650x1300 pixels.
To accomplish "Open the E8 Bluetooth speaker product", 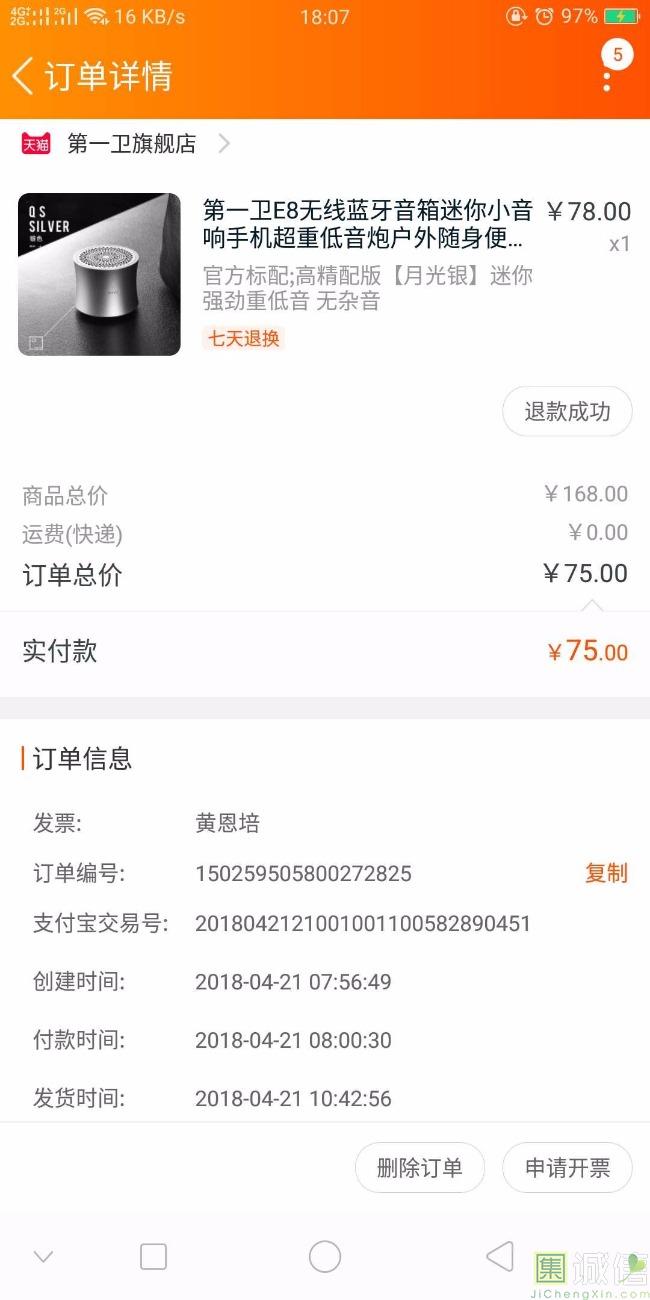I will [x=367, y=225].
